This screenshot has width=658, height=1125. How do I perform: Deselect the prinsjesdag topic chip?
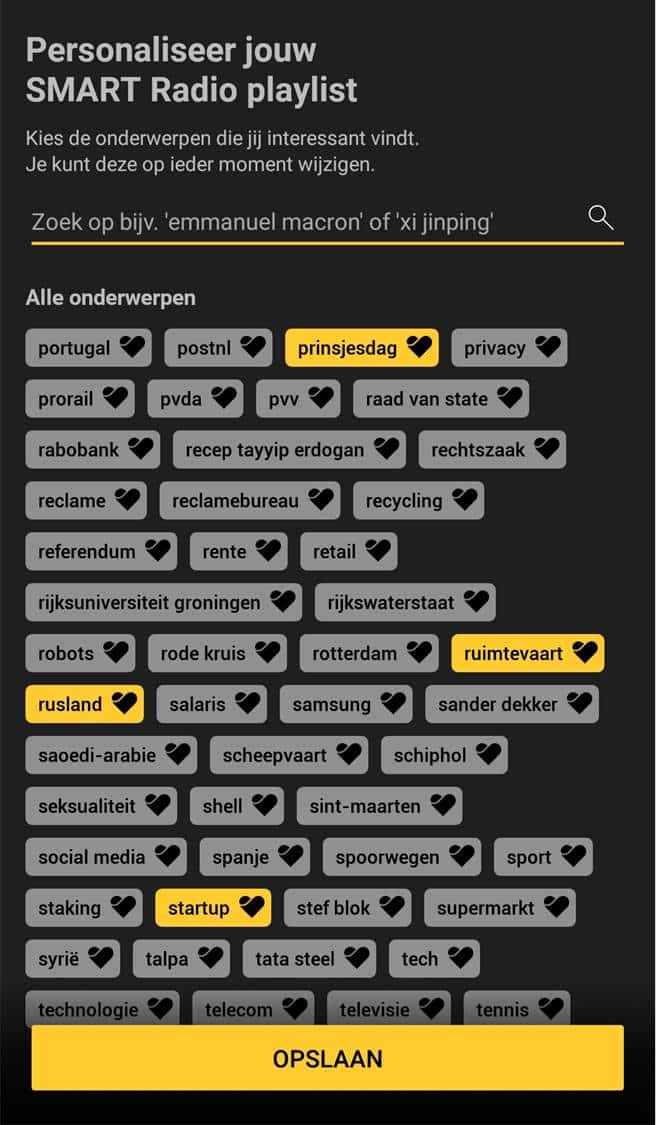[362, 348]
